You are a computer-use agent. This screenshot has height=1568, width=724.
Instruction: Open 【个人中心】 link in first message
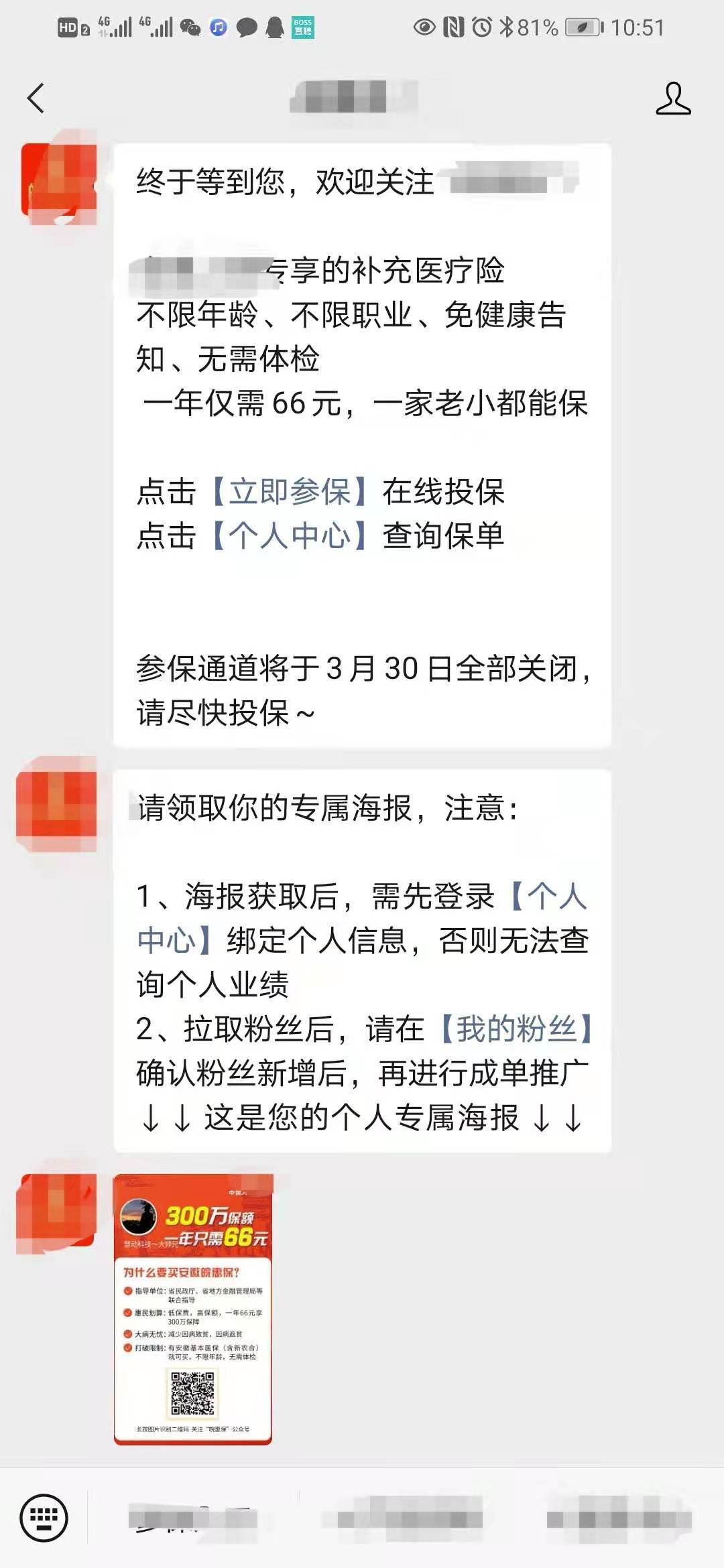pos(290,536)
